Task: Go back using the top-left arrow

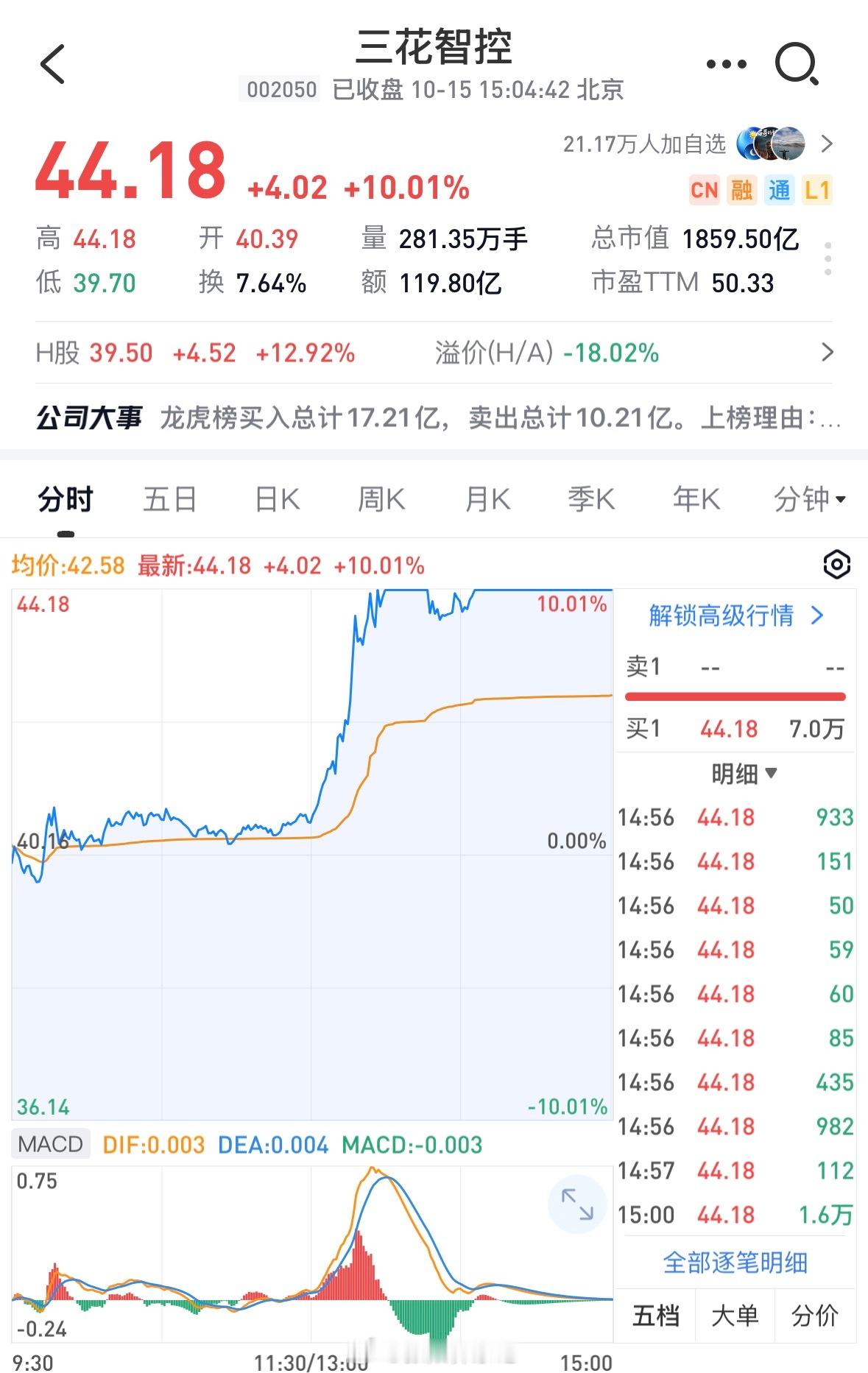Action: pos(53,64)
